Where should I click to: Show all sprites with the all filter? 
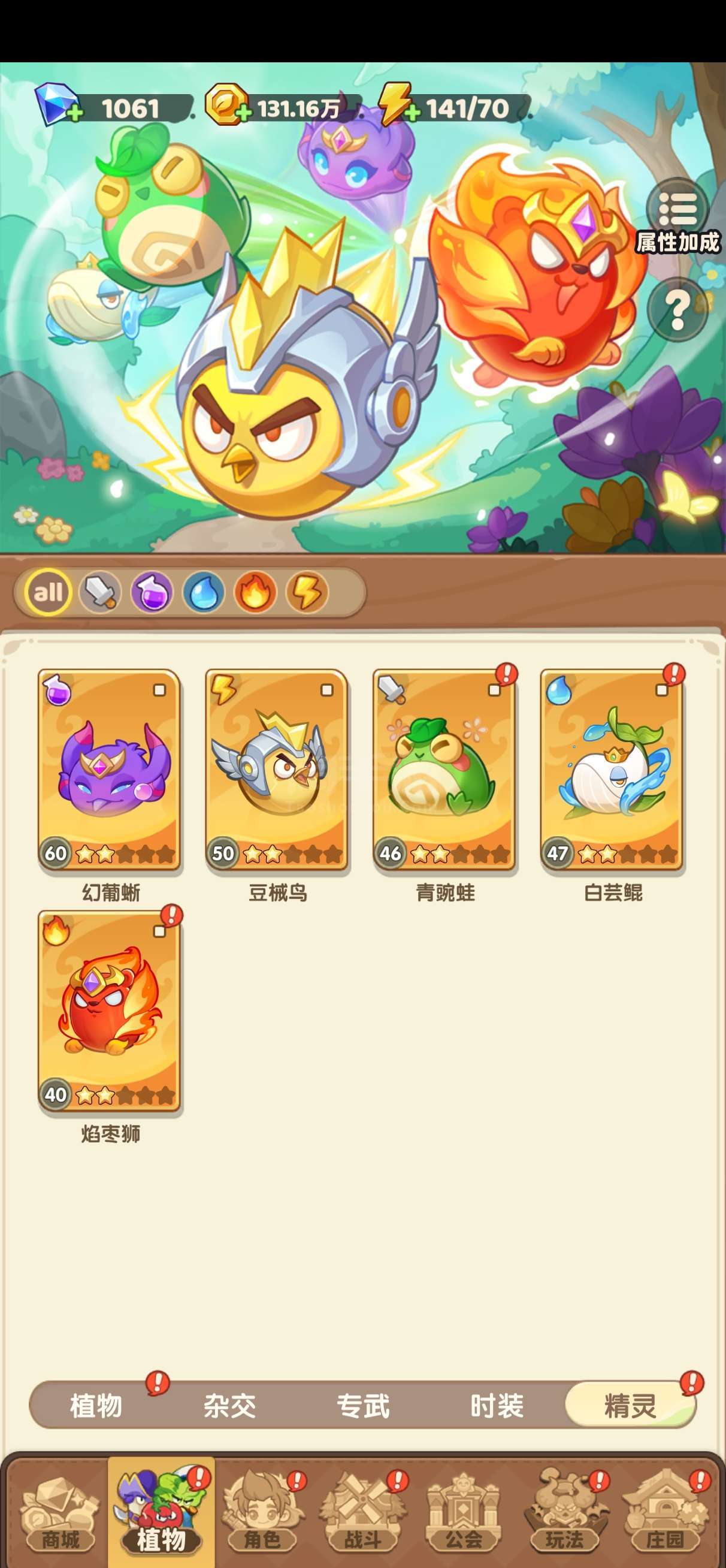click(48, 592)
